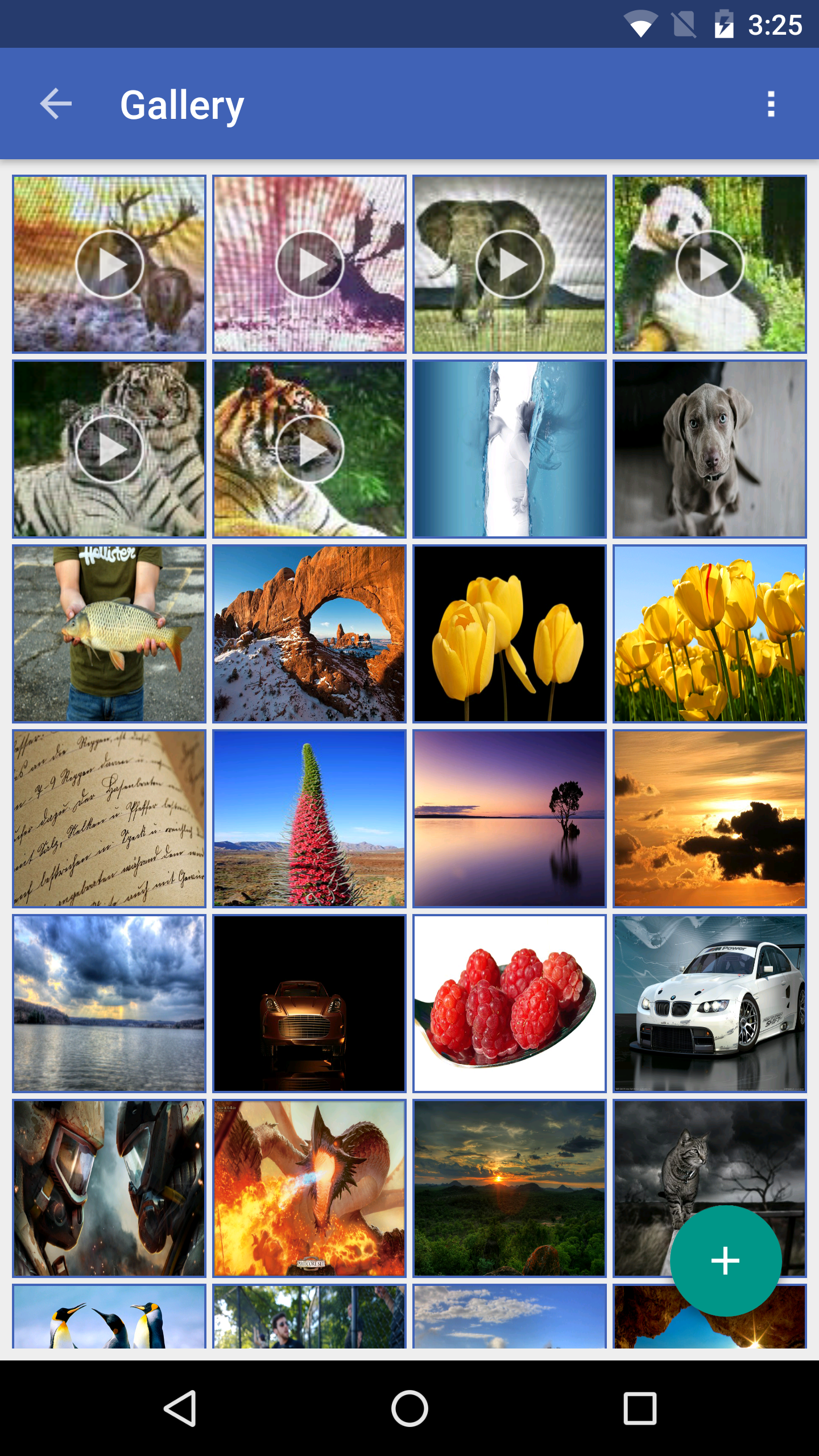This screenshot has height=1456, width=819.
Task: Open the white BMW race car photo
Action: pyautogui.click(x=709, y=1003)
